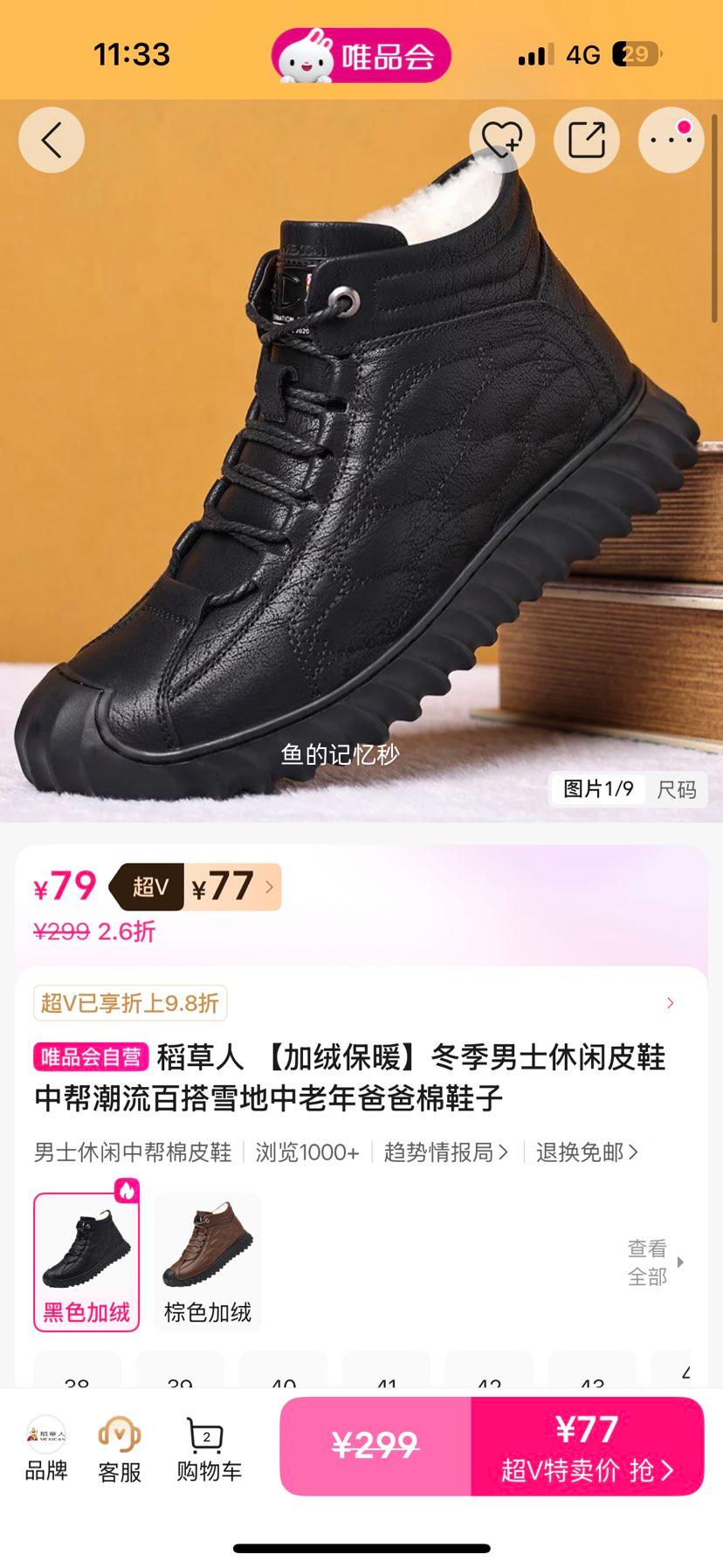Open 查看全部 to view all colors
The width and height of the screenshot is (723, 1568).
[x=646, y=1262]
